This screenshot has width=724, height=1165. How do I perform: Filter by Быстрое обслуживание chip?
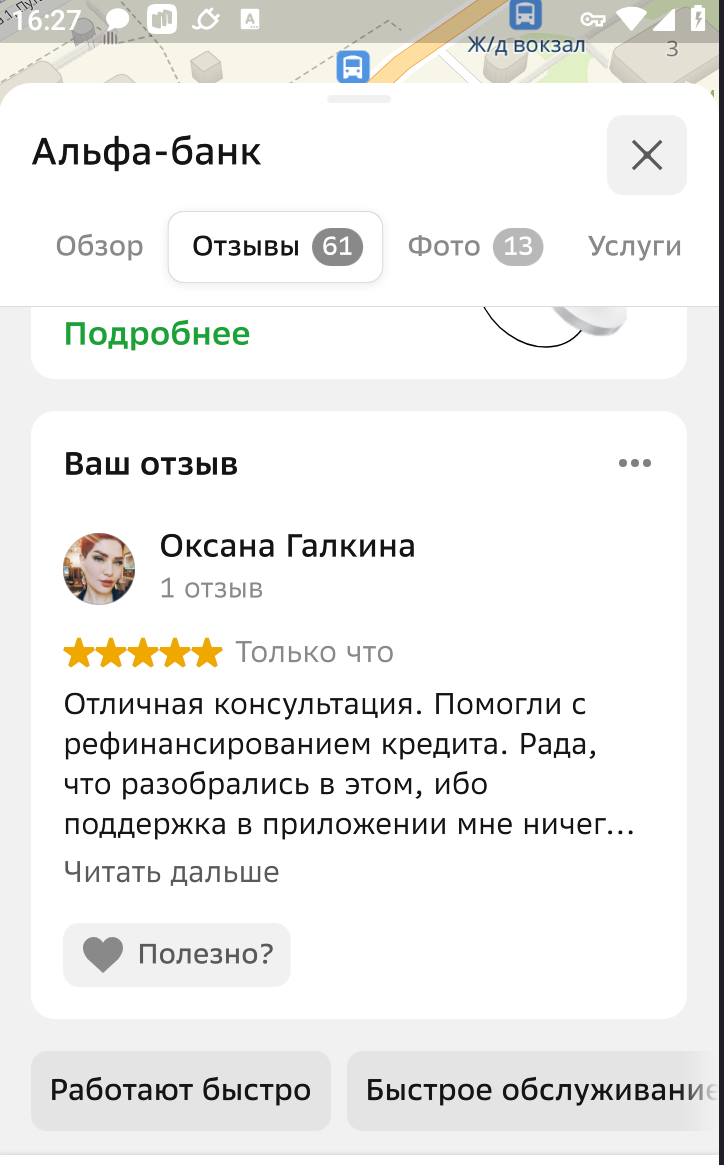[x=535, y=1090]
